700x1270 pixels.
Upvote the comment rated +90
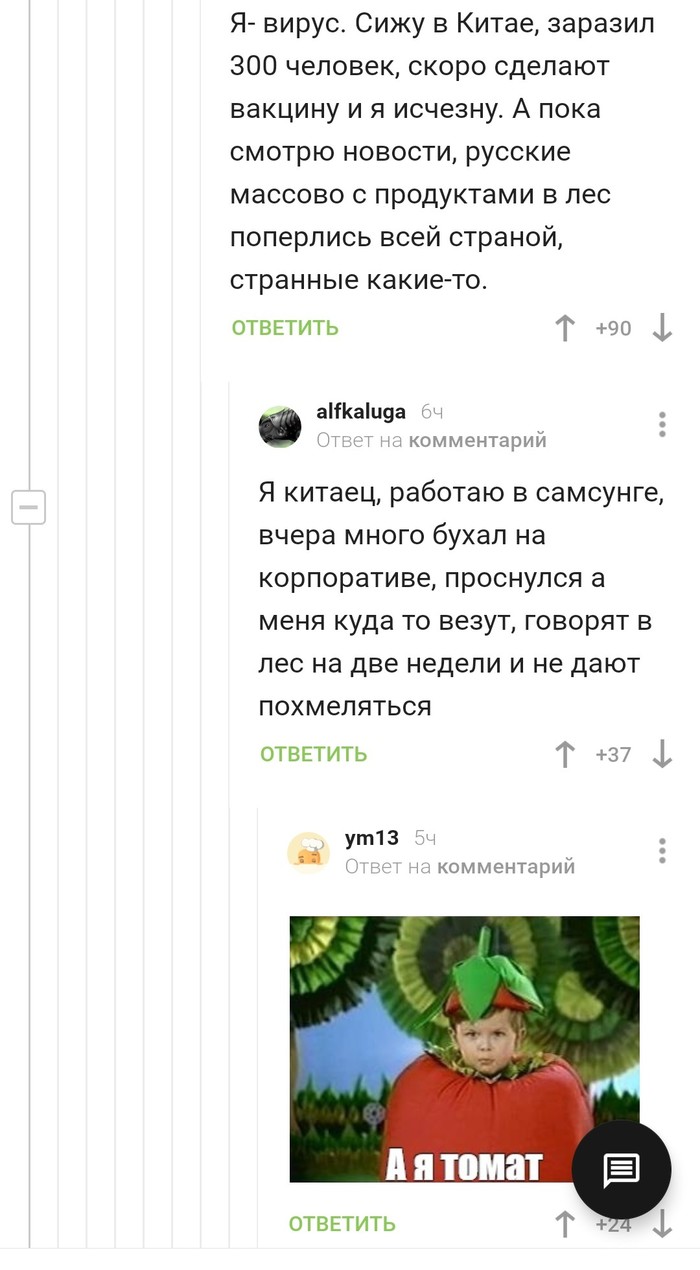click(x=565, y=328)
